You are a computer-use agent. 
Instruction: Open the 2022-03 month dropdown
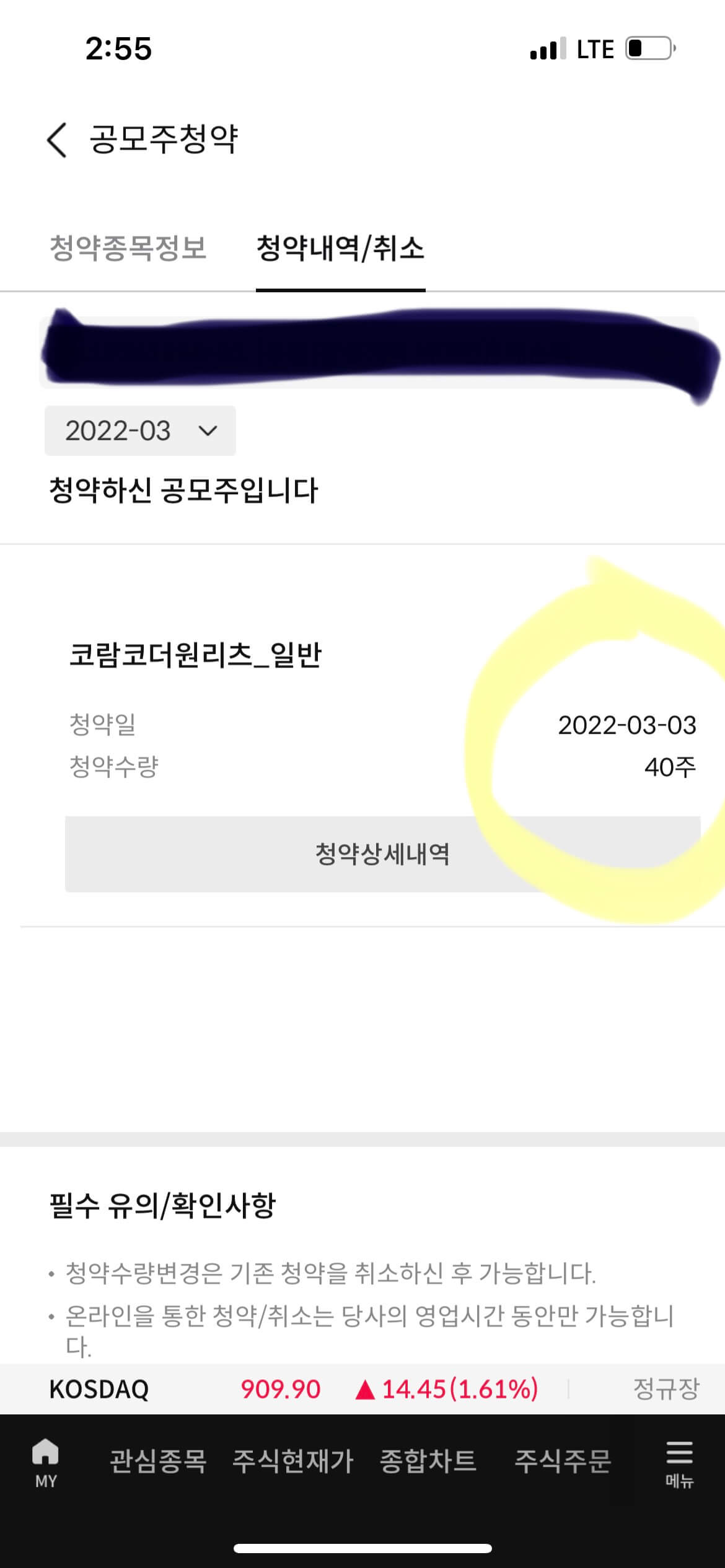tap(140, 431)
